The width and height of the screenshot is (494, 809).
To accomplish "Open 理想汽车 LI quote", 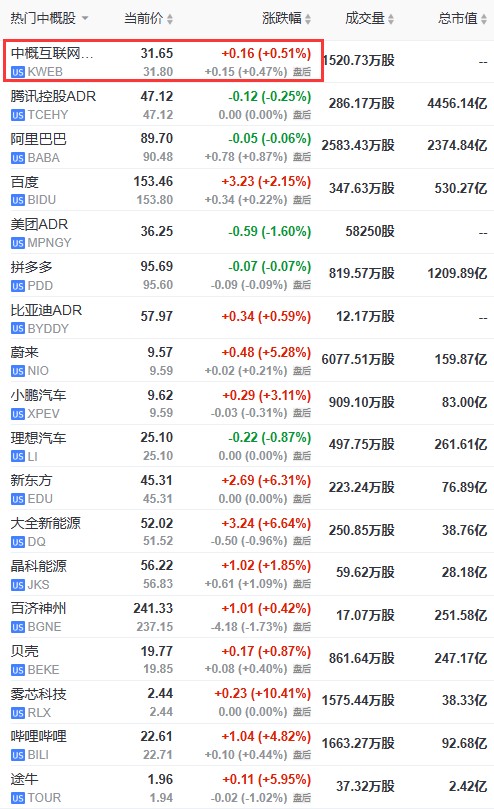I will point(247,446).
